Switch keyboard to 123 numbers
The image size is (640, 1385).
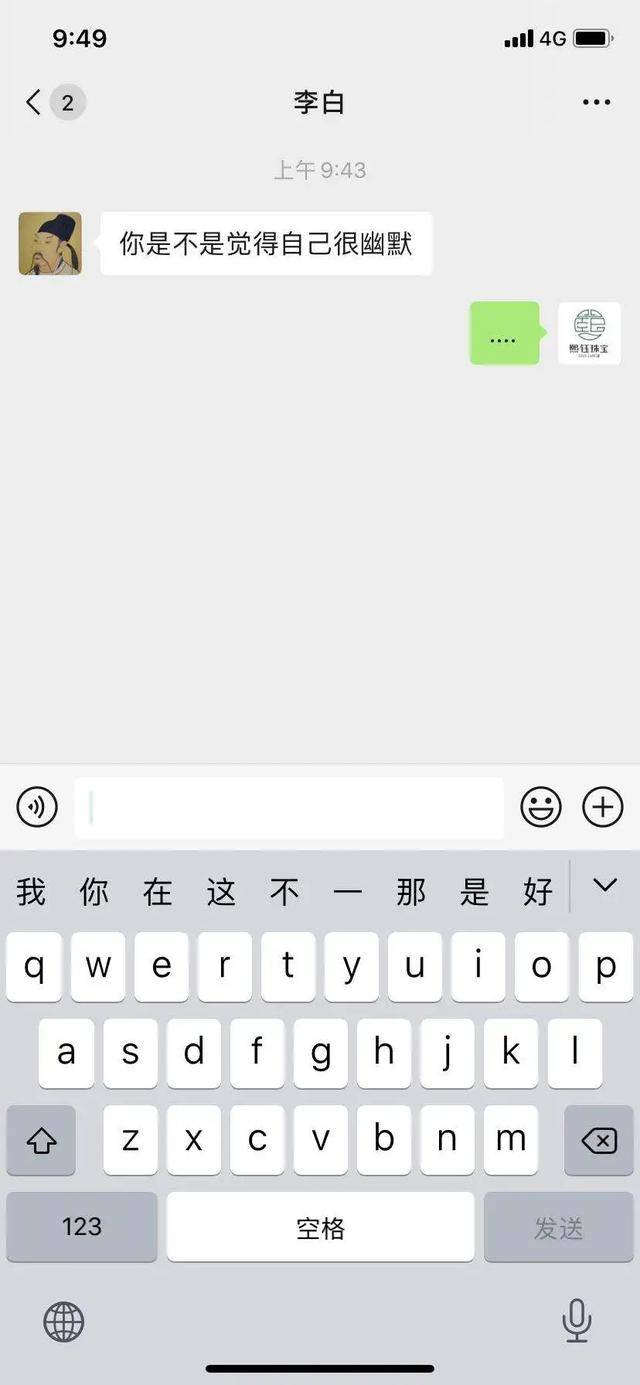point(81,1226)
